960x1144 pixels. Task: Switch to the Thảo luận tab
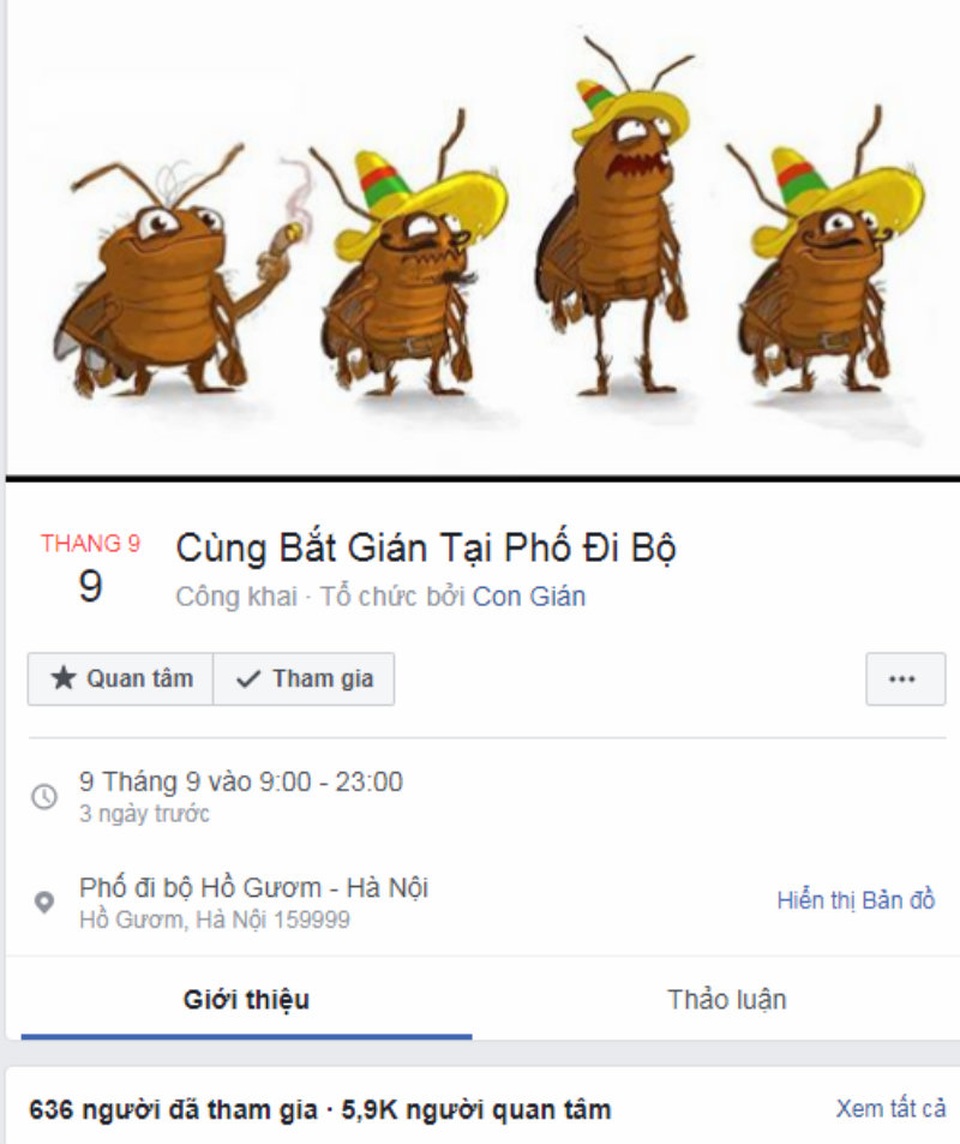[727, 1000]
